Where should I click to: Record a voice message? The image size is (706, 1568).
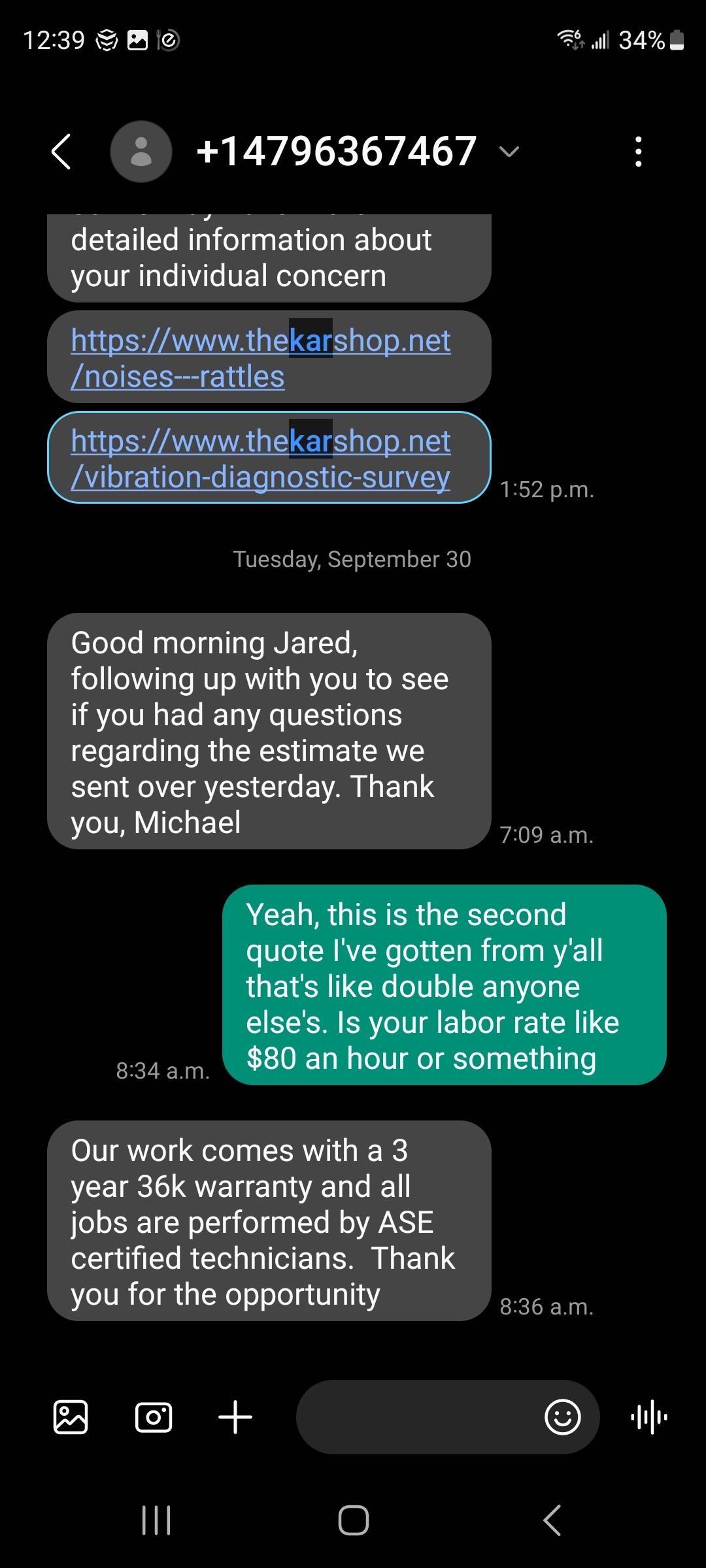click(x=649, y=1417)
